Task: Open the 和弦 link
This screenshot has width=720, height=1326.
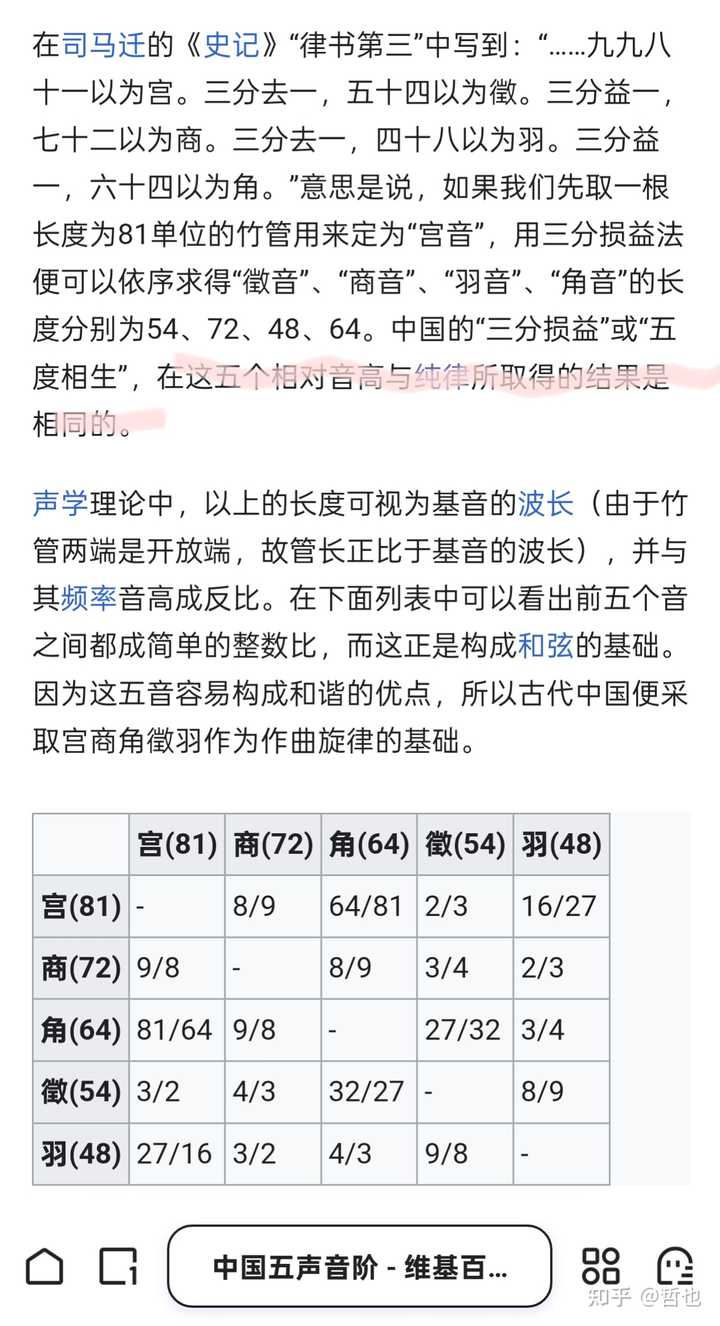Action: (545, 646)
